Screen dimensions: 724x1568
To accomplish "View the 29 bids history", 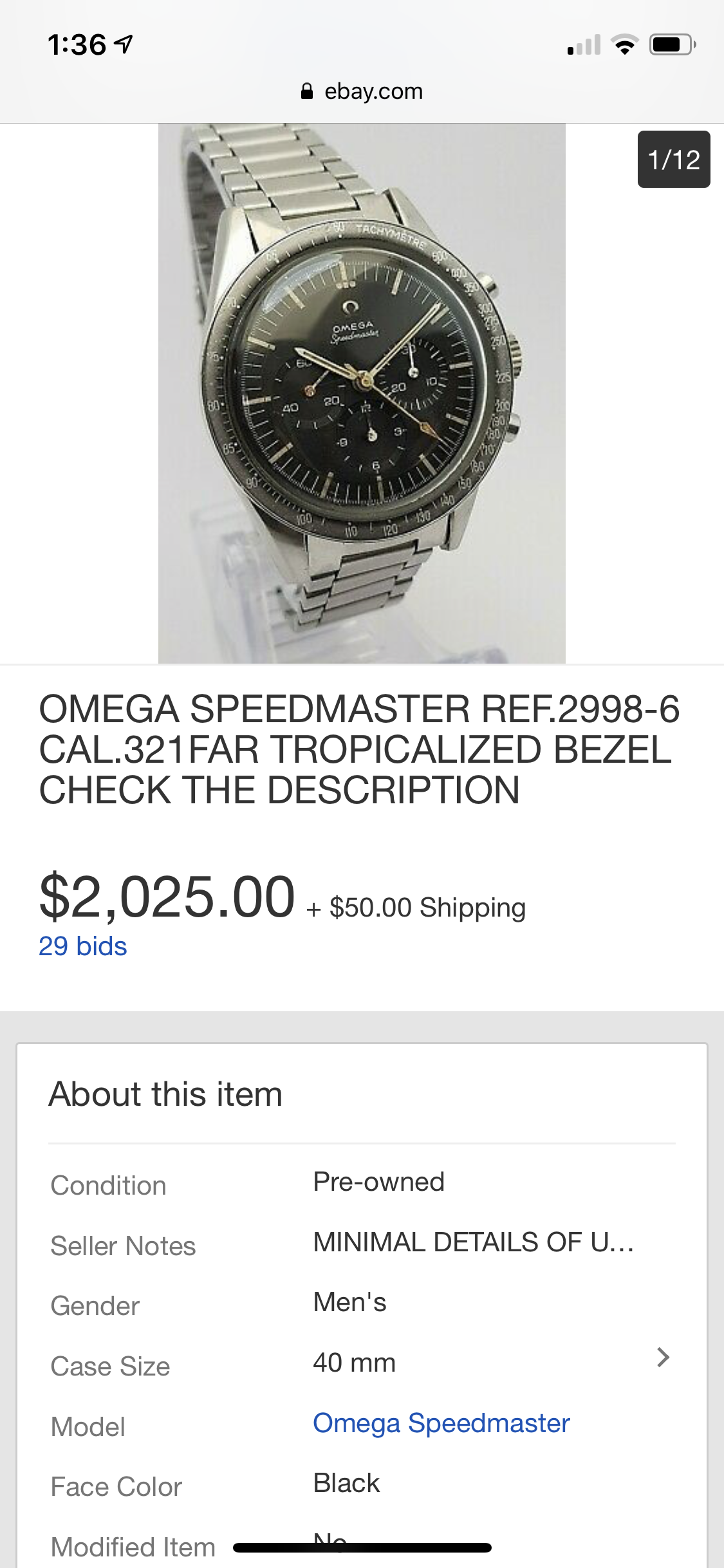I will click(x=83, y=946).
